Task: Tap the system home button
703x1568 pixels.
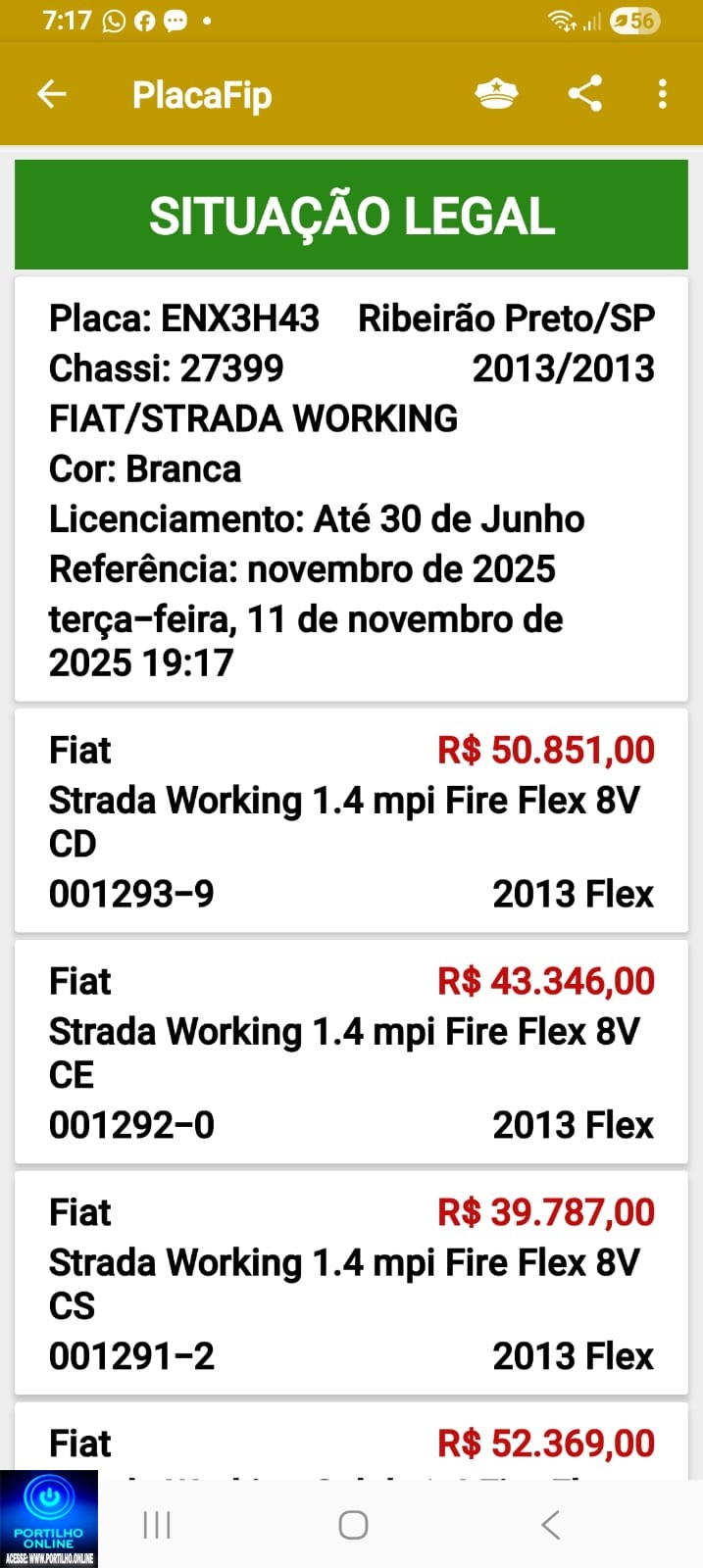Action: click(353, 1525)
